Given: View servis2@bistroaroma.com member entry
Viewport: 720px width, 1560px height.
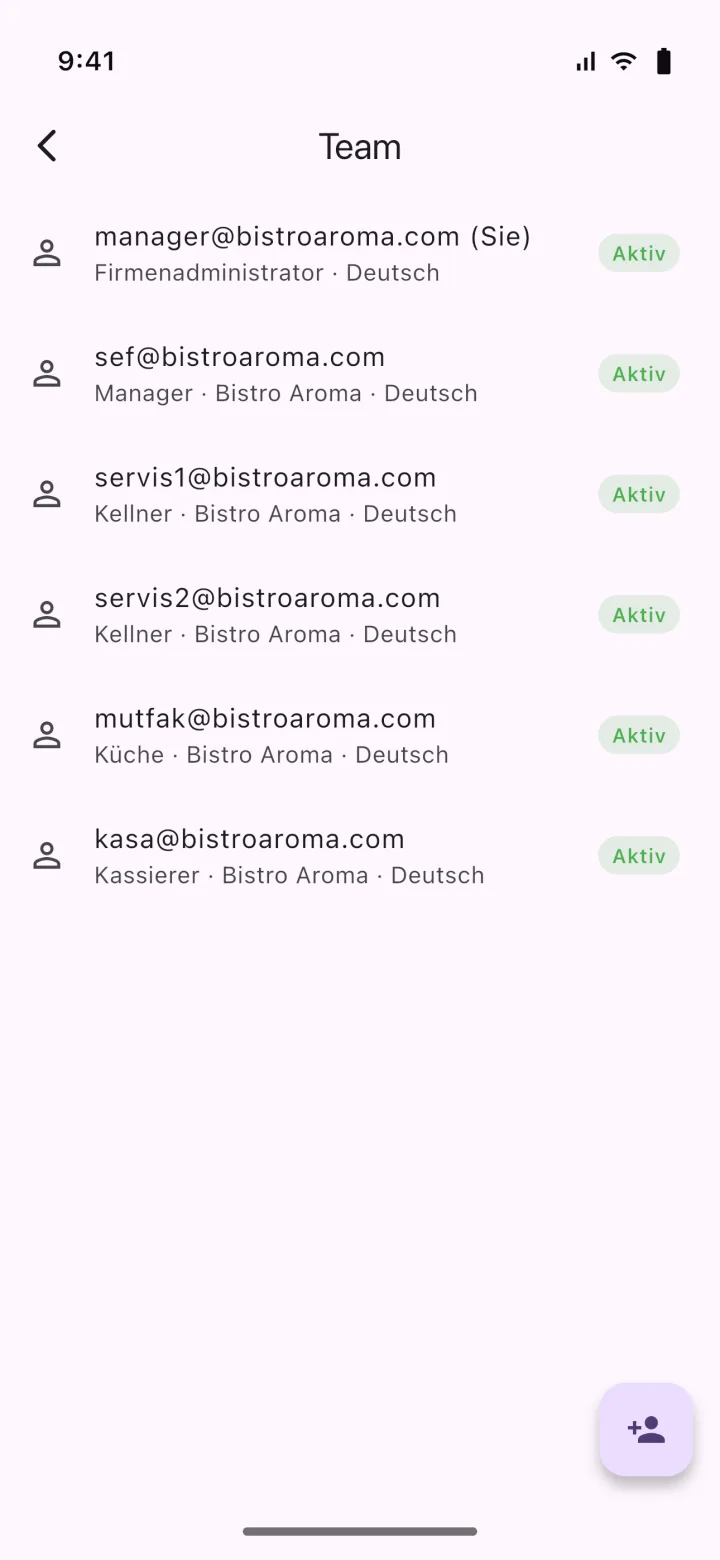Looking at the screenshot, I should (360, 615).
